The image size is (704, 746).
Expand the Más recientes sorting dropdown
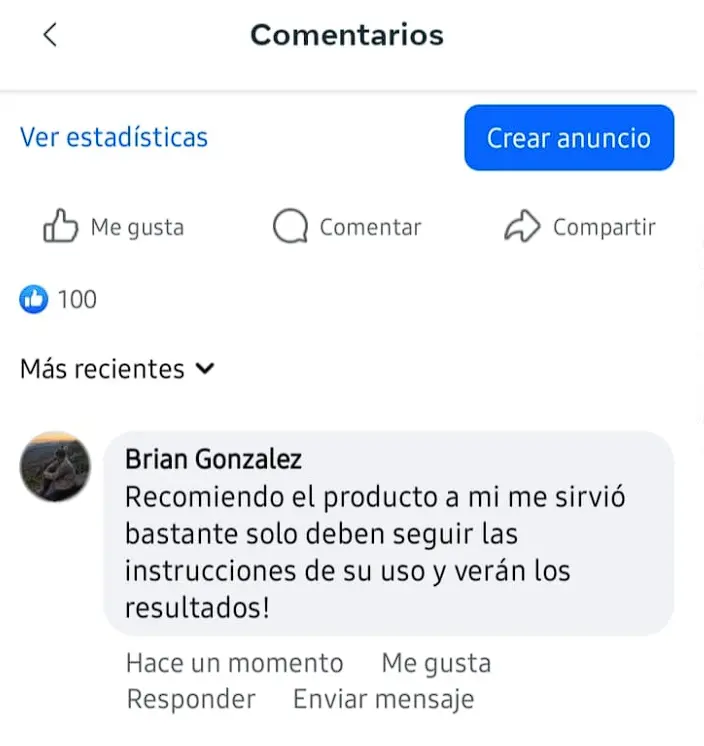pyautogui.click(x=117, y=369)
